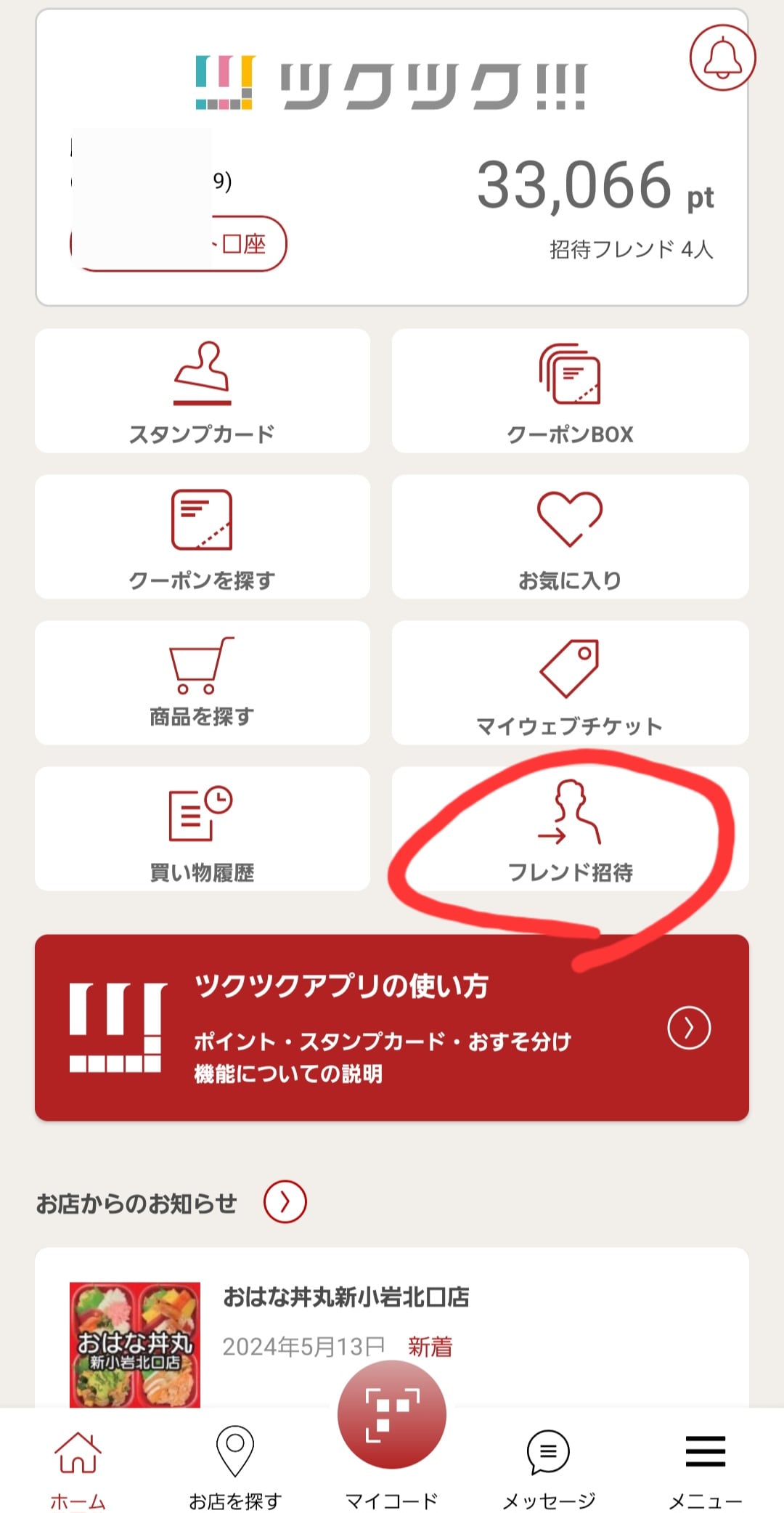This screenshot has width=784, height=1513.
Task: Open マイコード scanner button
Action: pos(392,1416)
